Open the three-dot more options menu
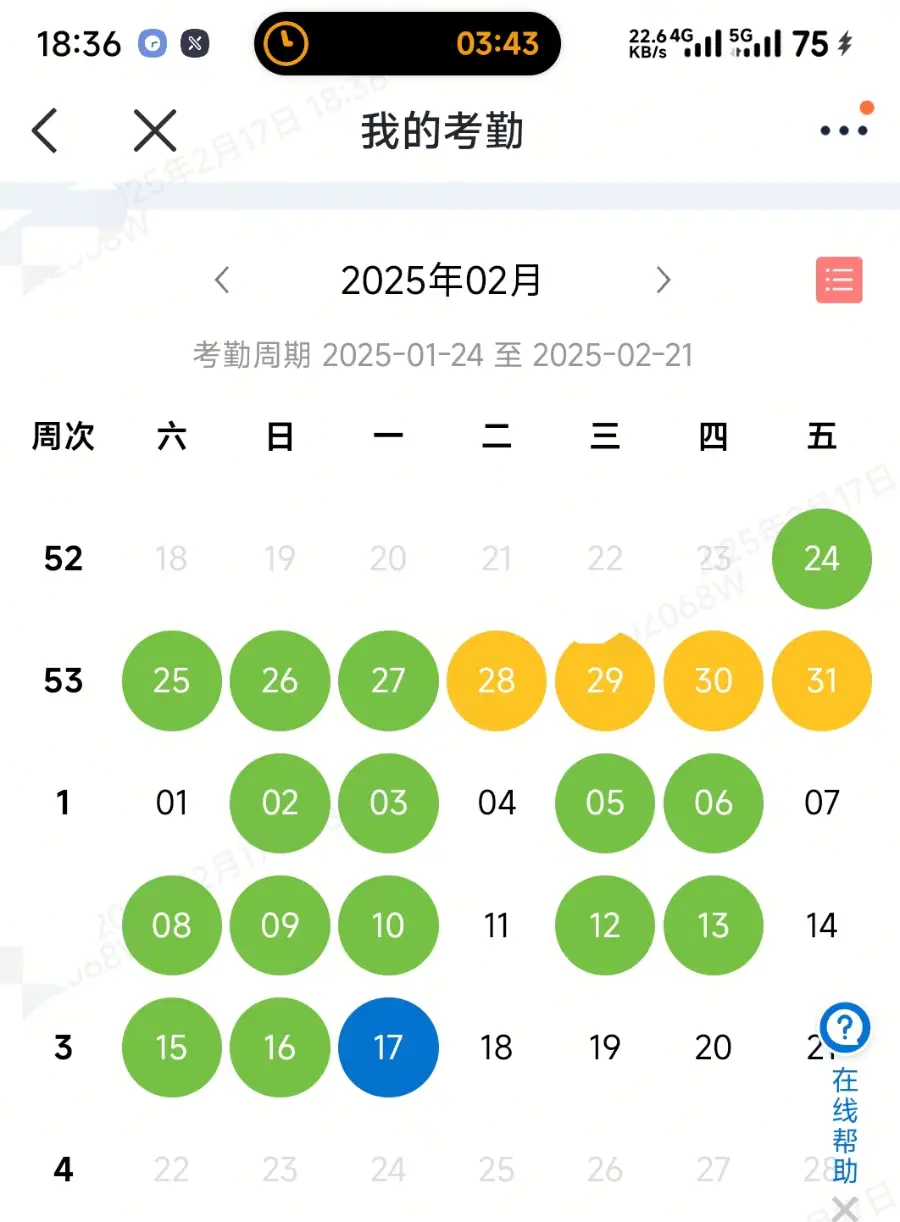Screen dimensions: 900x1222 click(x=843, y=130)
